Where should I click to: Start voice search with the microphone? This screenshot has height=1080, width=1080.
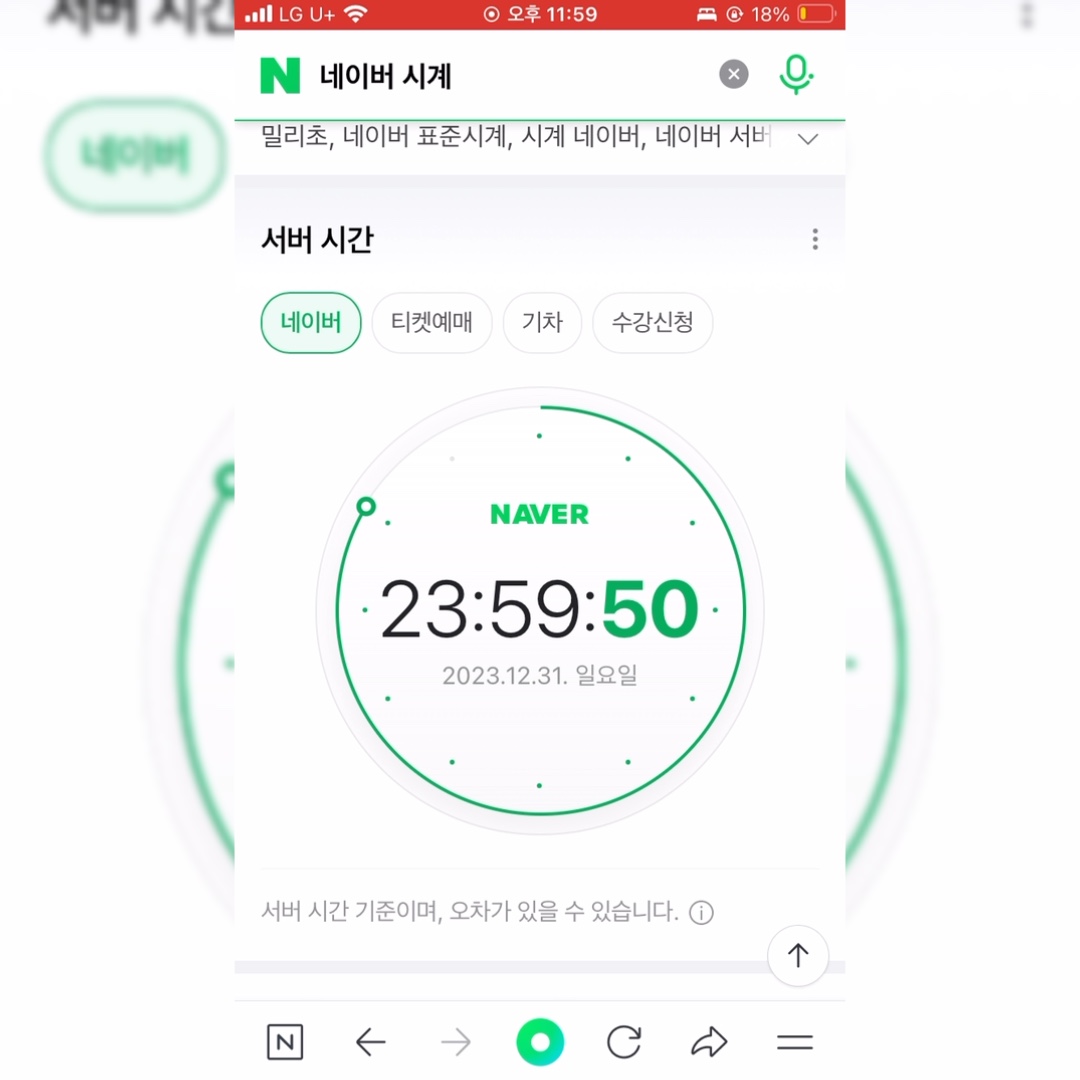coord(796,74)
